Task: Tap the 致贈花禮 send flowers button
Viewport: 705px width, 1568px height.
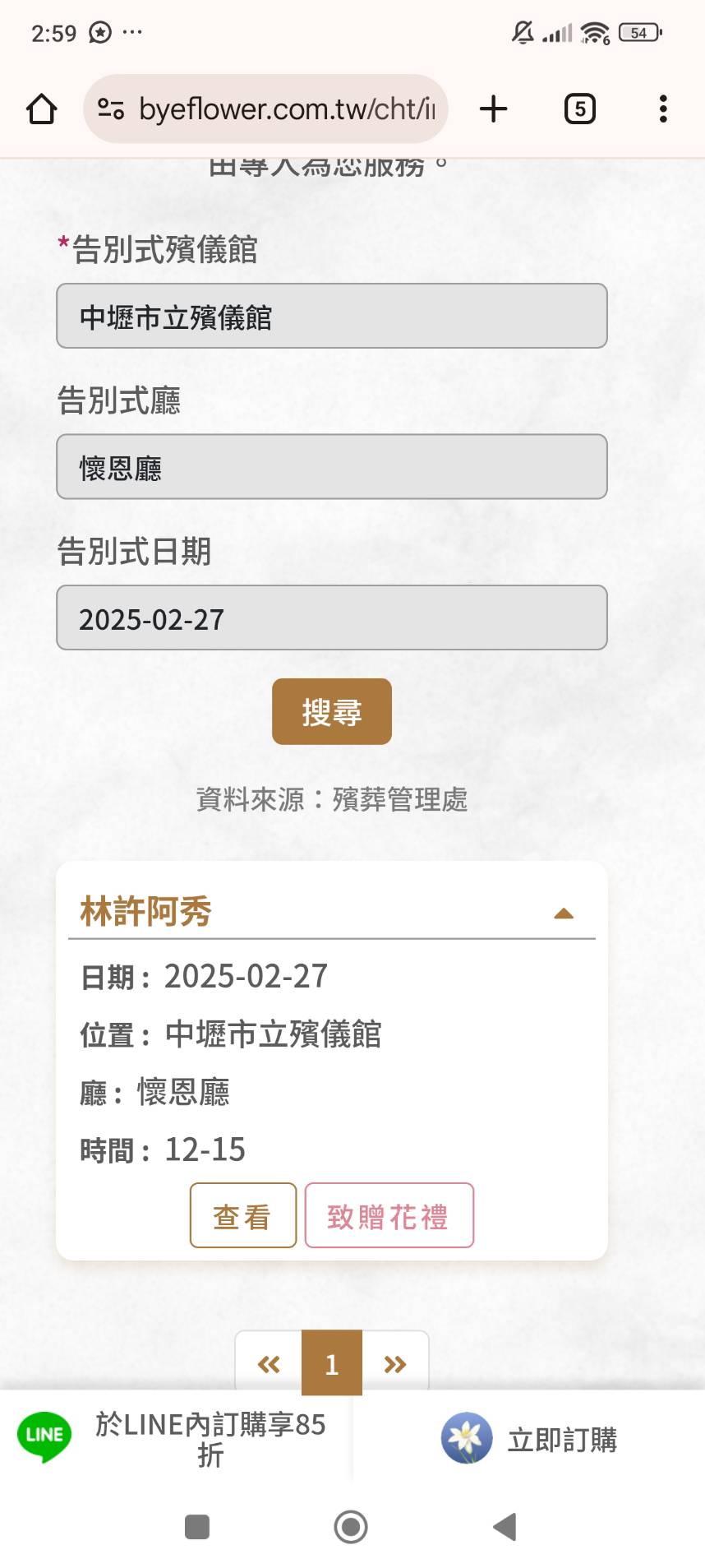Action: click(x=389, y=1215)
